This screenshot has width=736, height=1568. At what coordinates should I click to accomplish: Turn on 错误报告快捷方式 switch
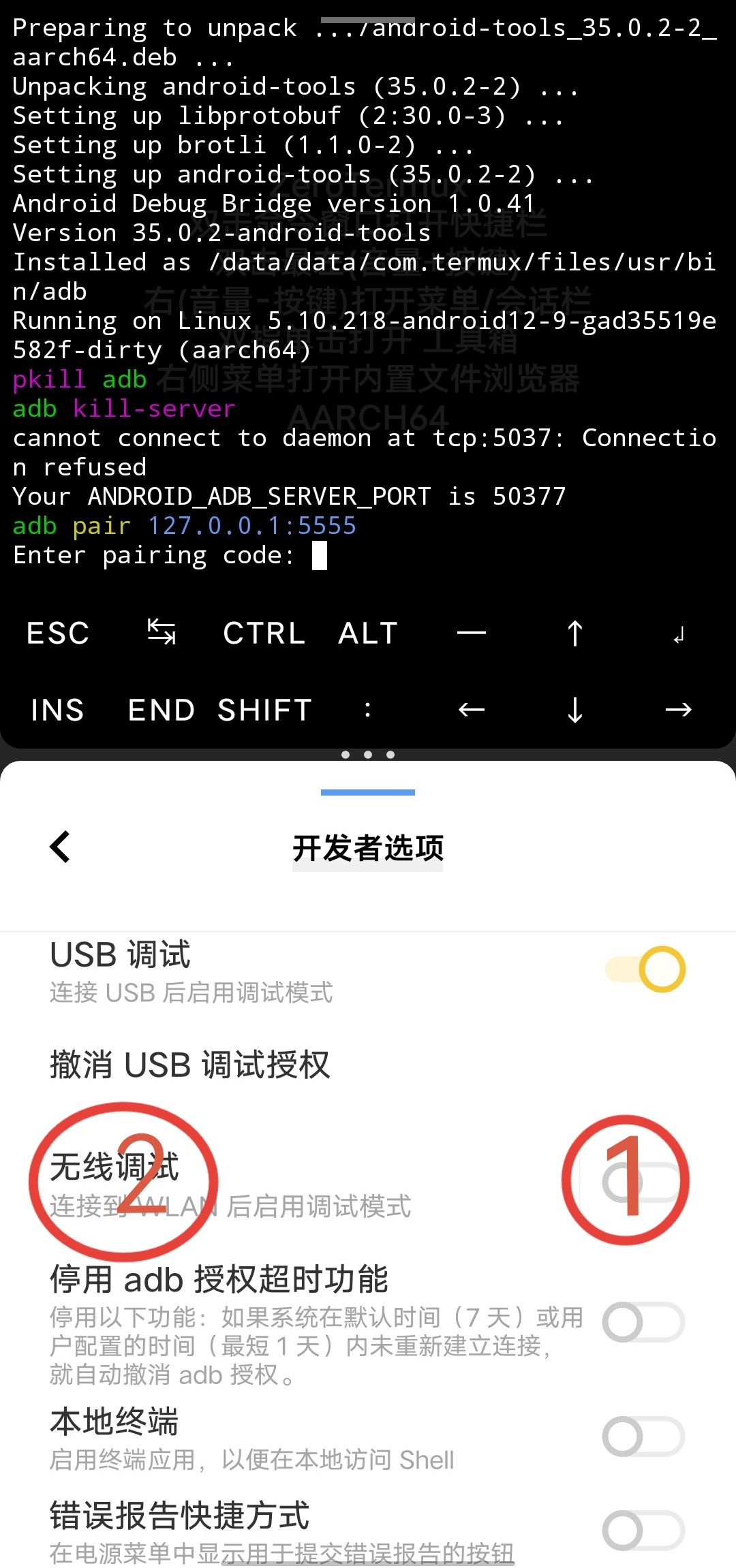643,1531
